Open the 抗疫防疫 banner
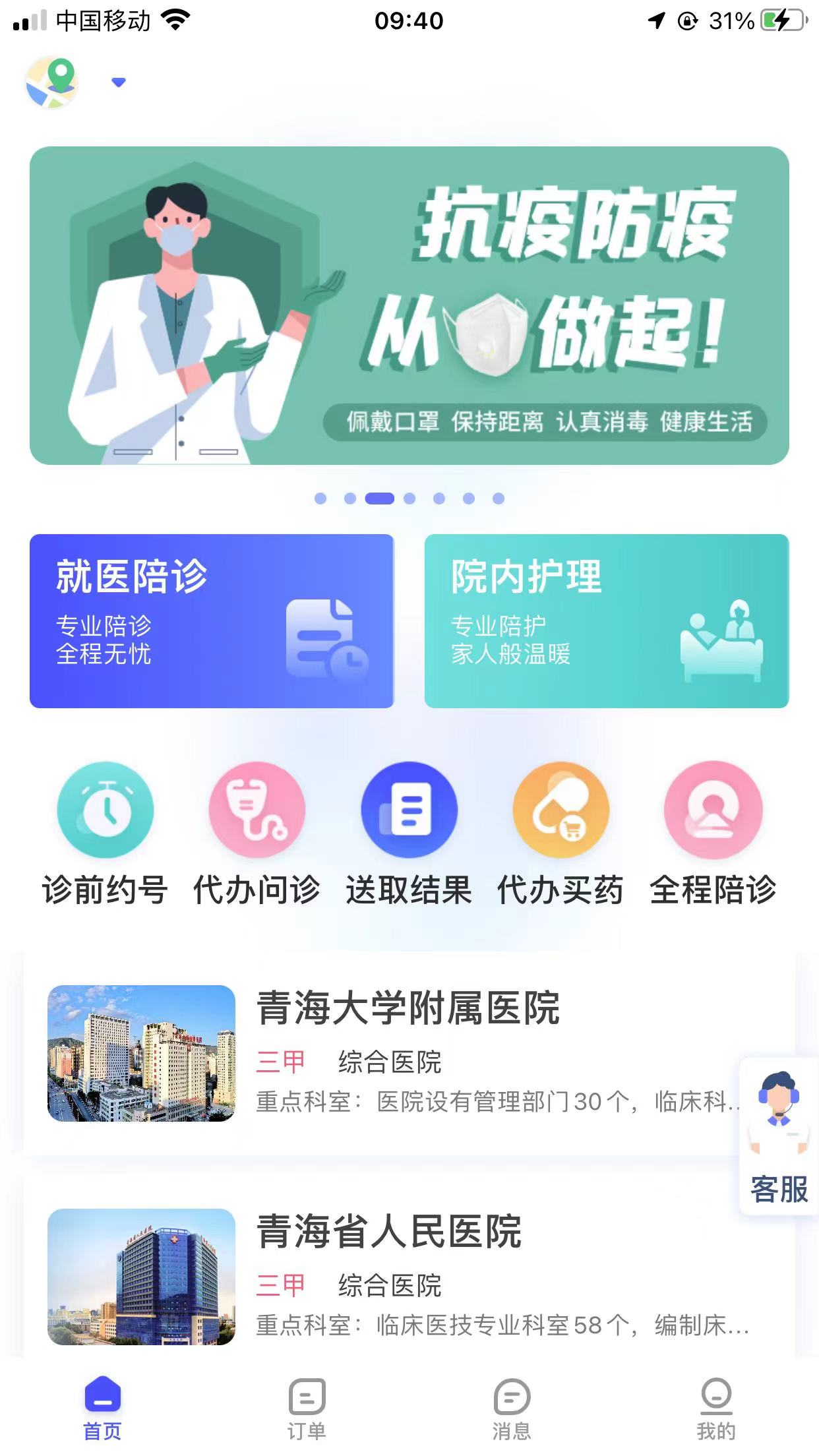 coord(409,305)
